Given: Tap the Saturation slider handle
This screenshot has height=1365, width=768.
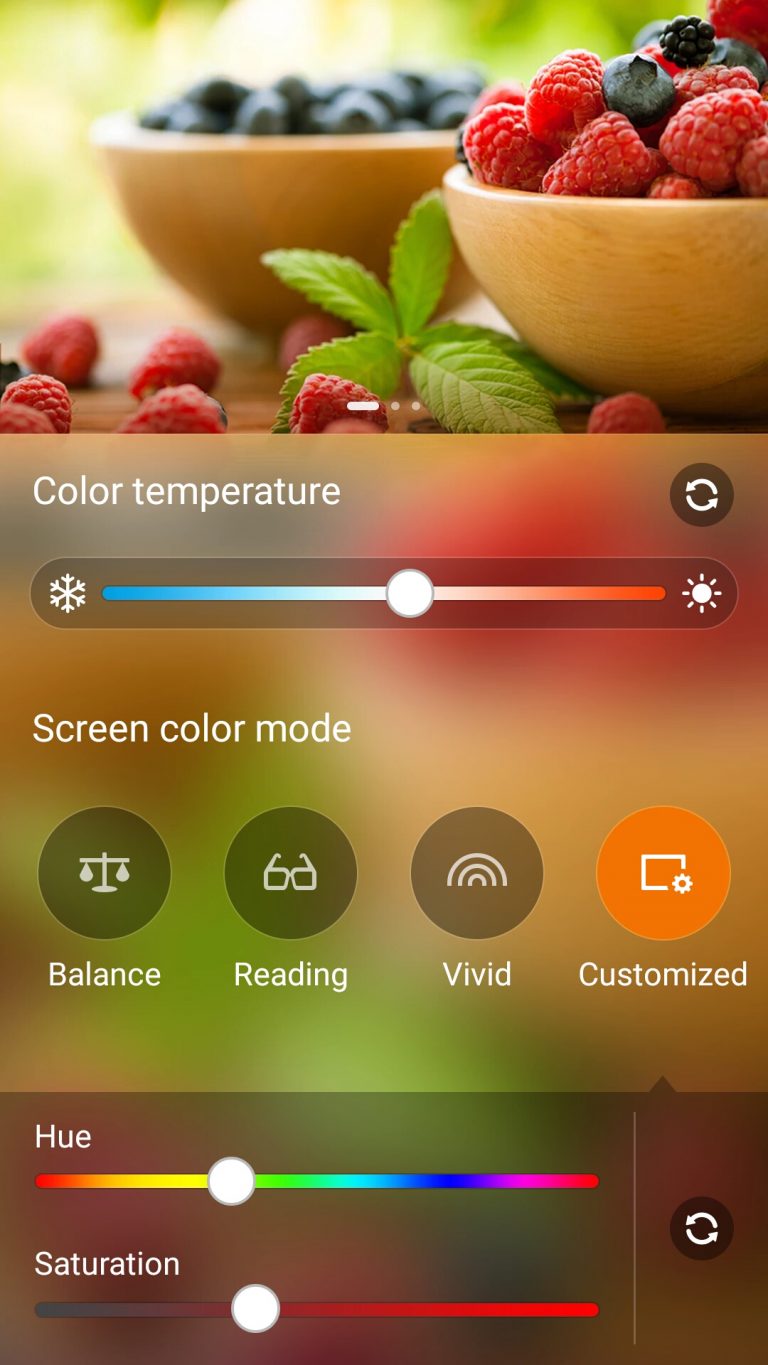Looking at the screenshot, I should click(255, 1308).
